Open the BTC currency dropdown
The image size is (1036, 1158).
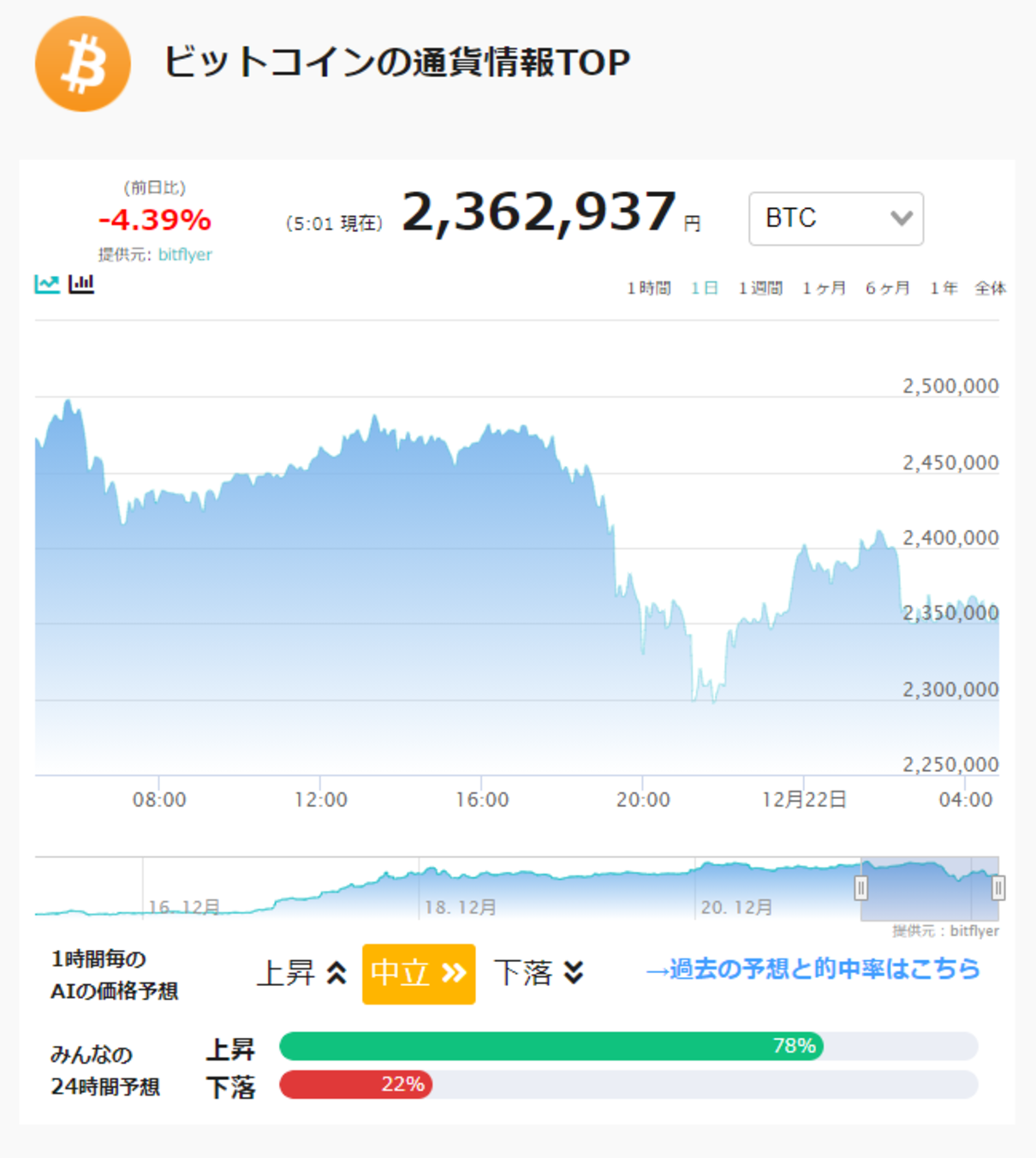coord(836,218)
